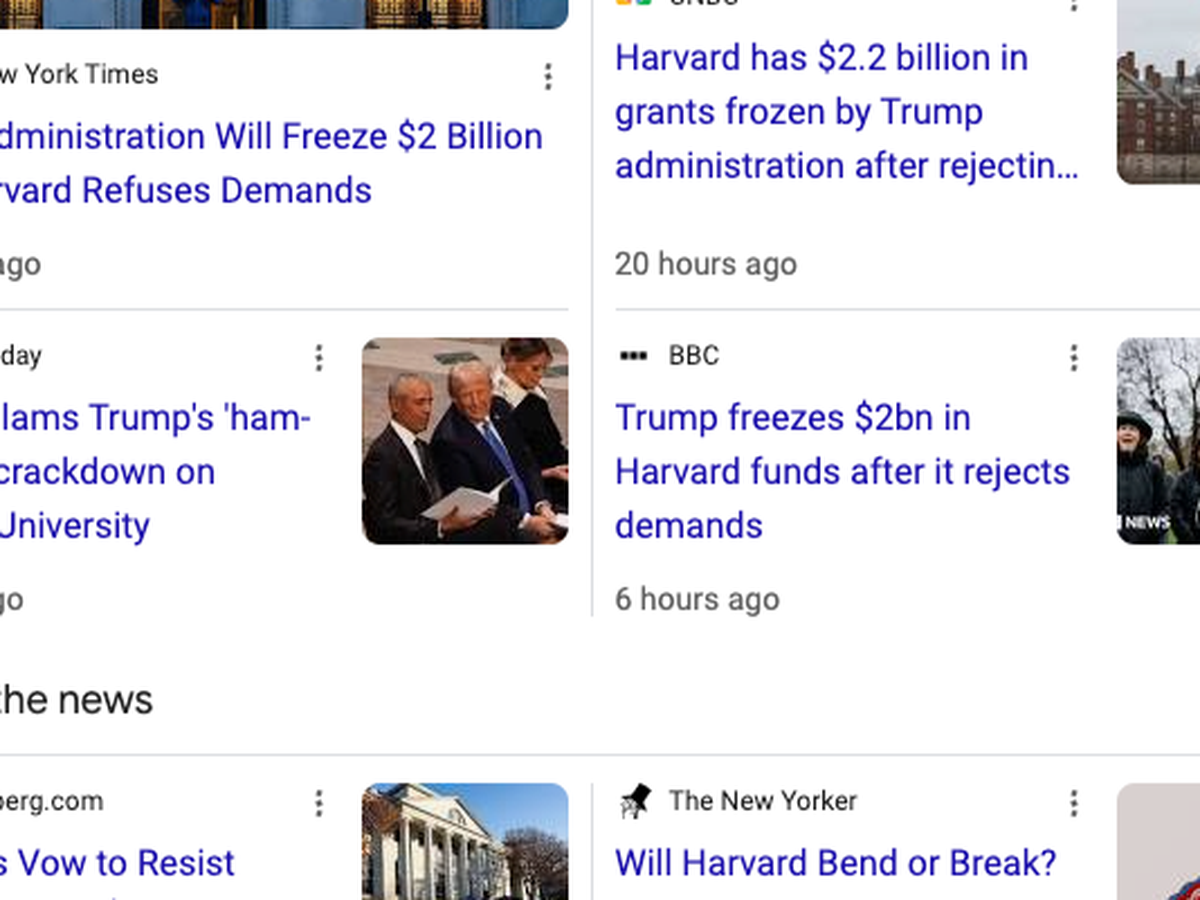
Task: Open The New Yorker's Will Harvard Bend or Break?
Action: [835, 863]
